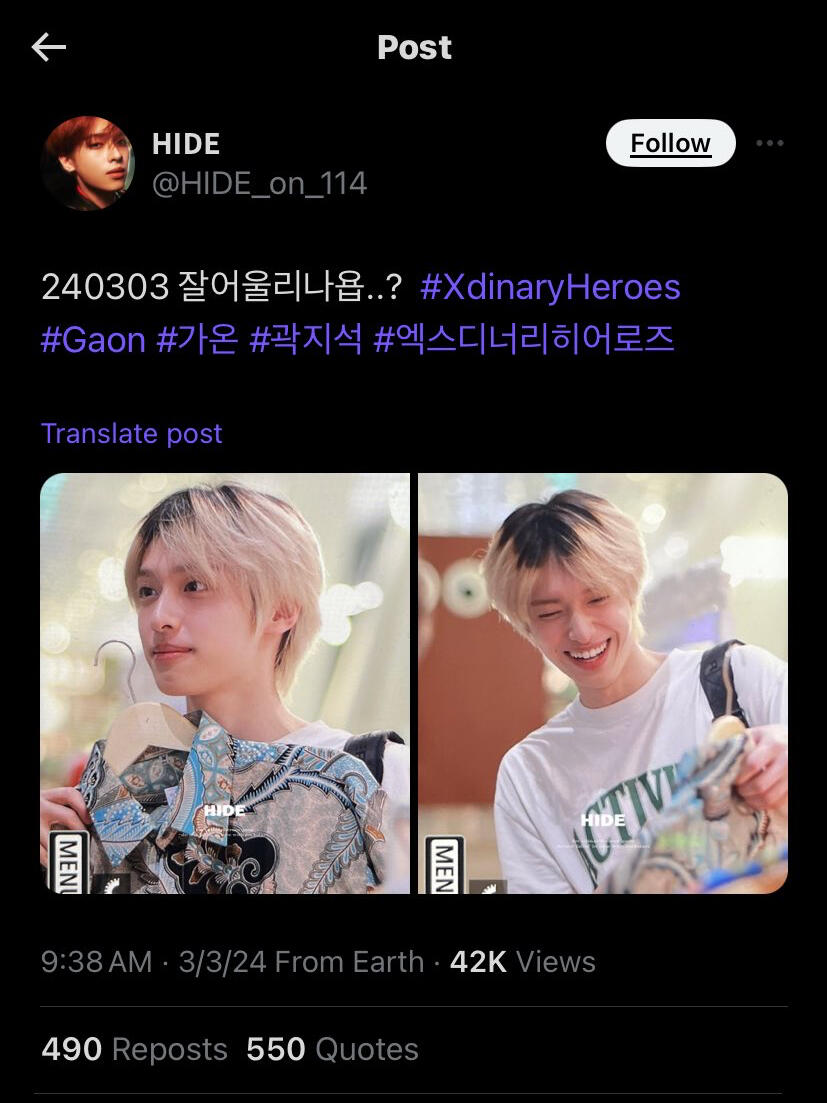827x1103 pixels.
Task: Open the #Gaon hashtag
Action: point(93,340)
